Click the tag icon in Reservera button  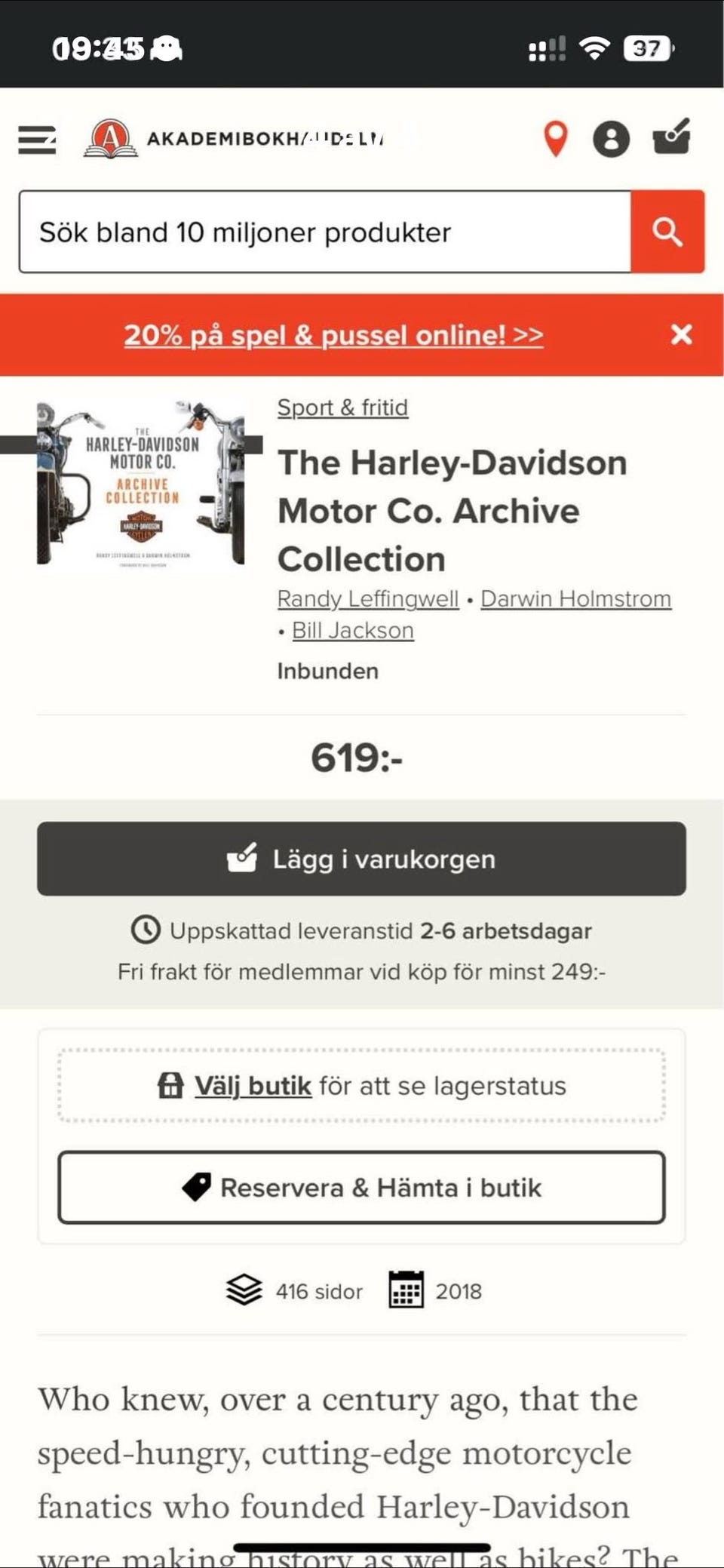click(x=196, y=1188)
